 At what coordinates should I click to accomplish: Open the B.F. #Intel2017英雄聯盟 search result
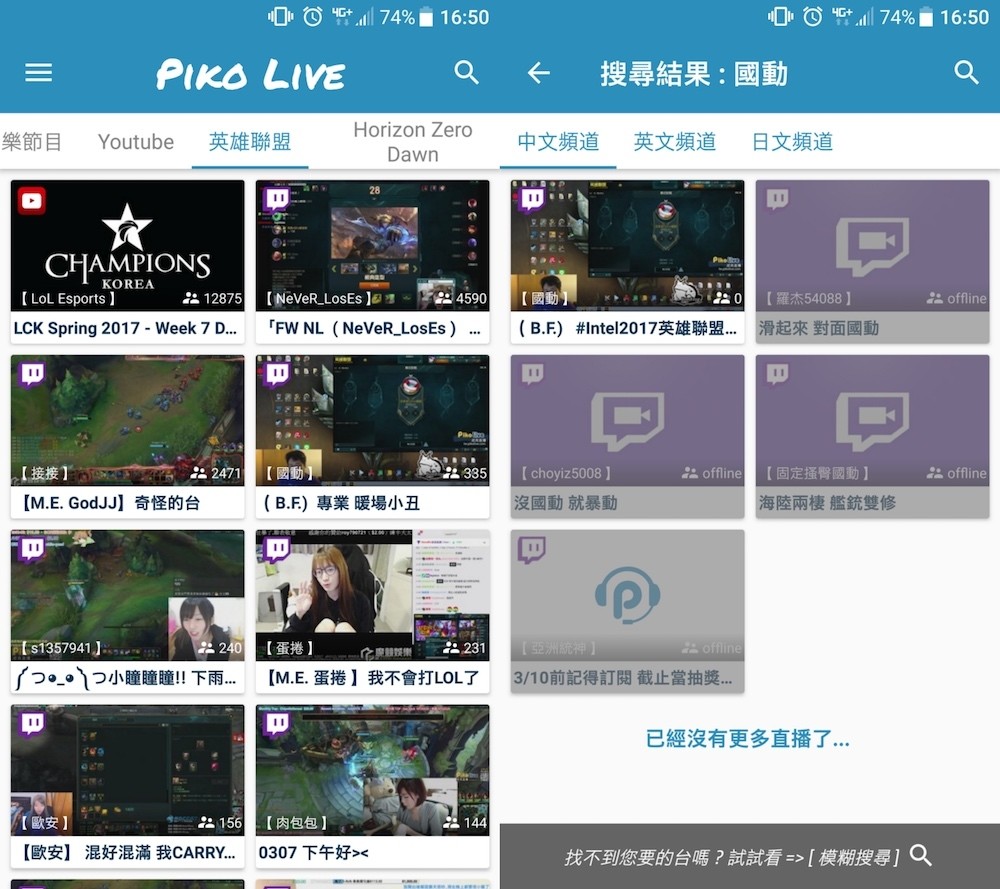(627, 260)
